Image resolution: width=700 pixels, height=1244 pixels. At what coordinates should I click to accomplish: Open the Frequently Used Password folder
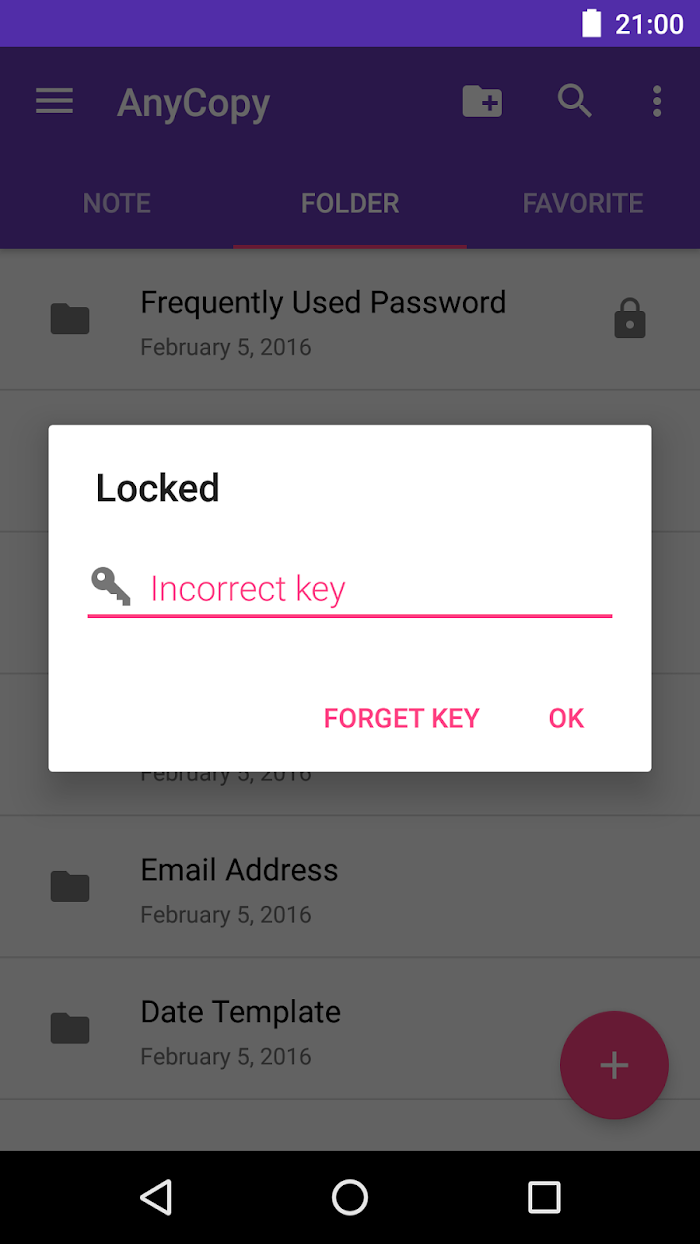323,320
